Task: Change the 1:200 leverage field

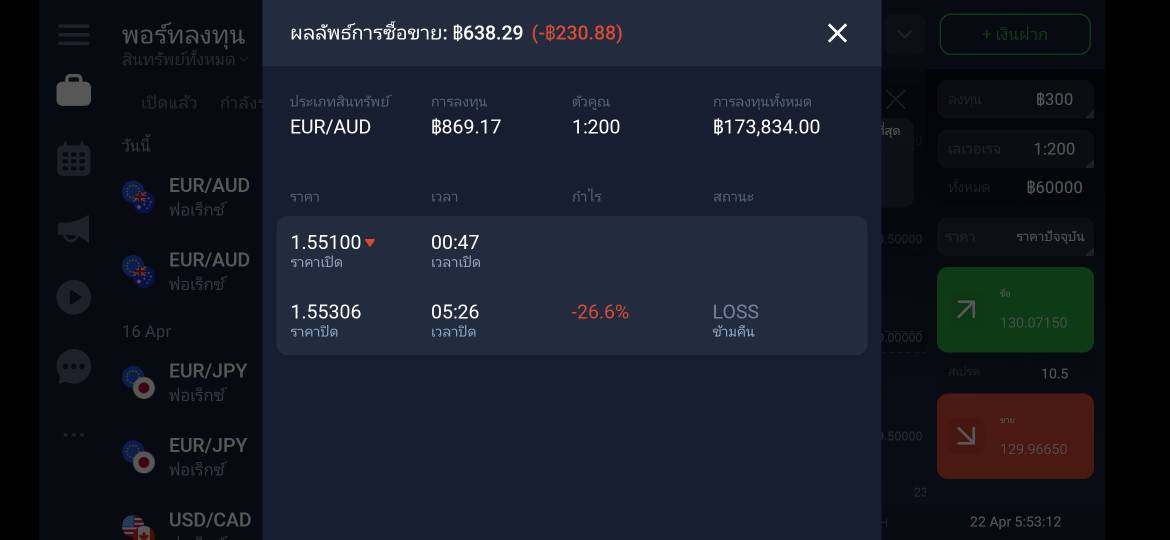Action: pos(1015,148)
